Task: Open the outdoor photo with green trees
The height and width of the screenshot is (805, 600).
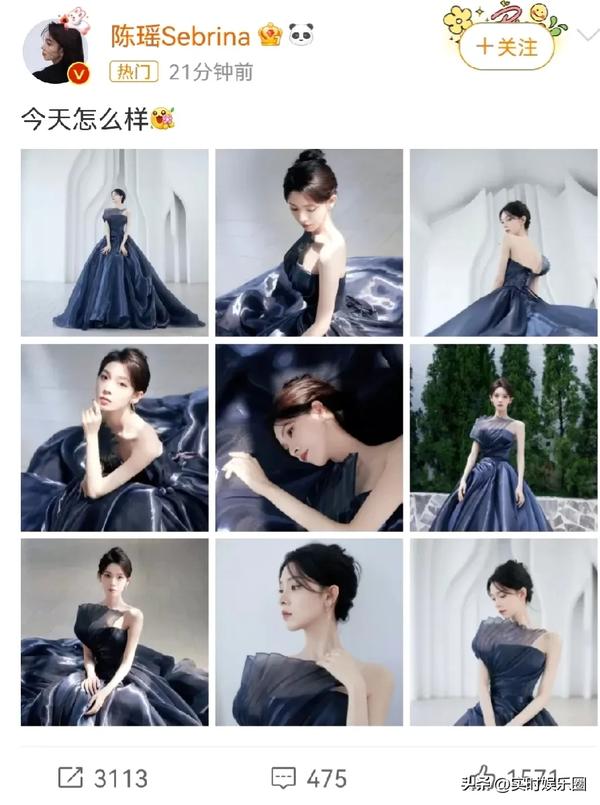Action: click(x=503, y=438)
